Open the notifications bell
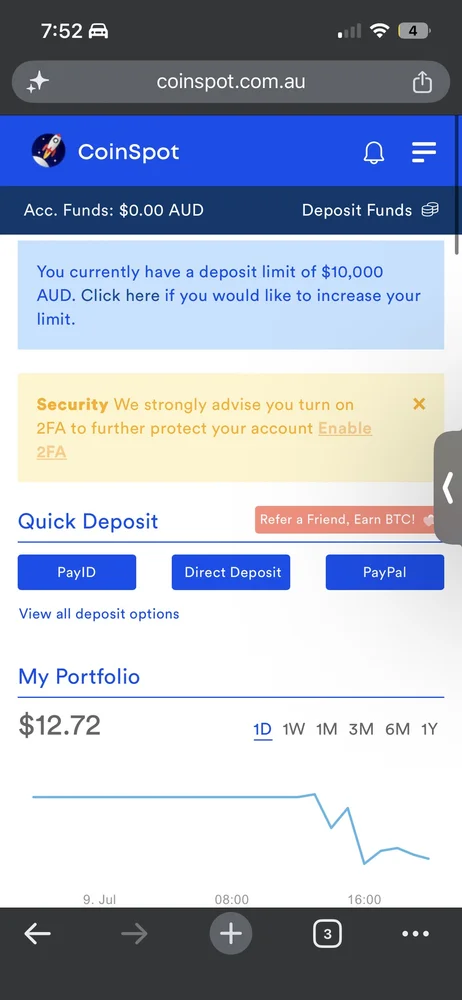The height and width of the screenshot is (1000, 462). [x=373, y=152]
